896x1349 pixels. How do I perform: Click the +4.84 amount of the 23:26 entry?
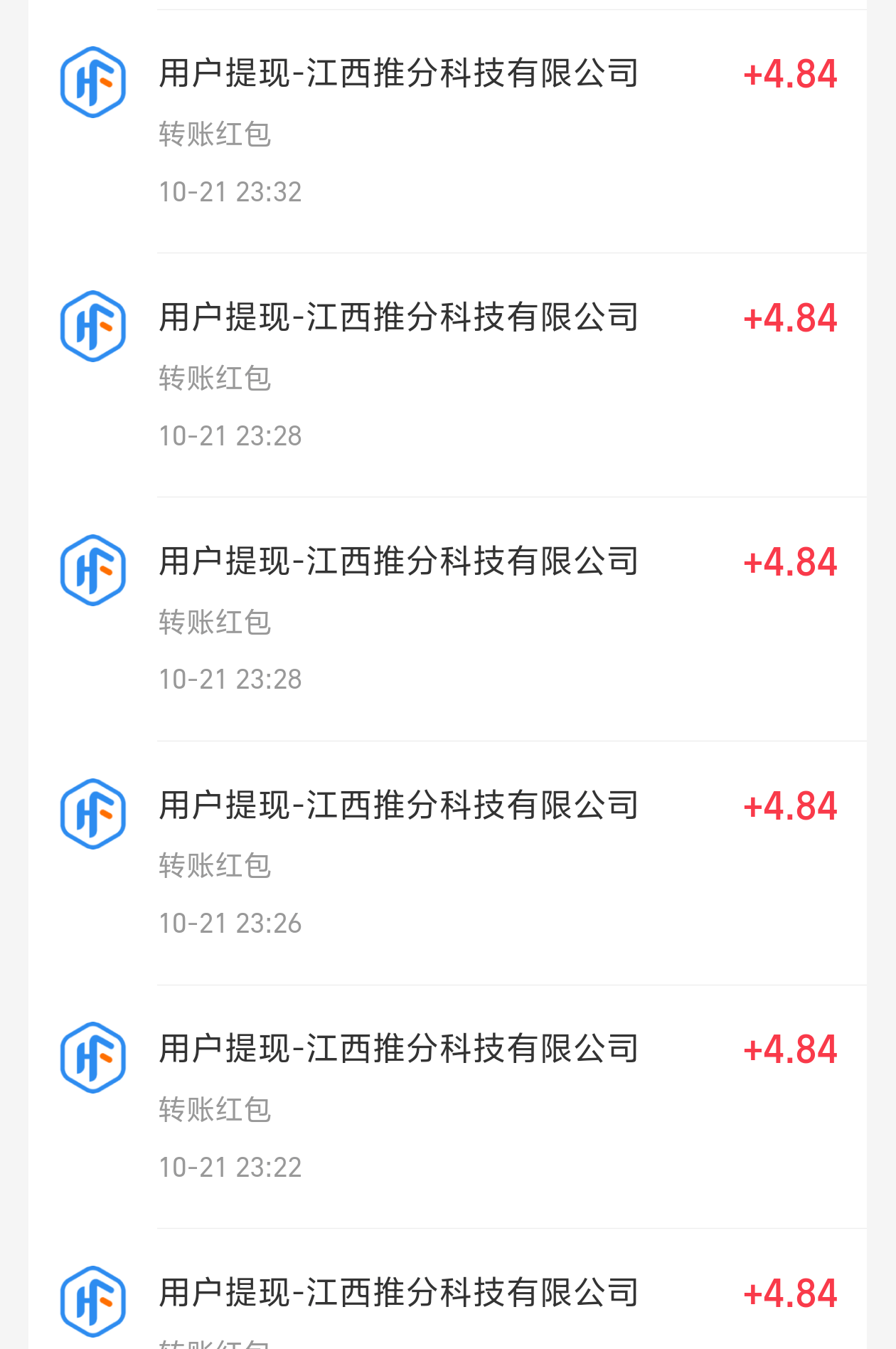coord(789,804)
